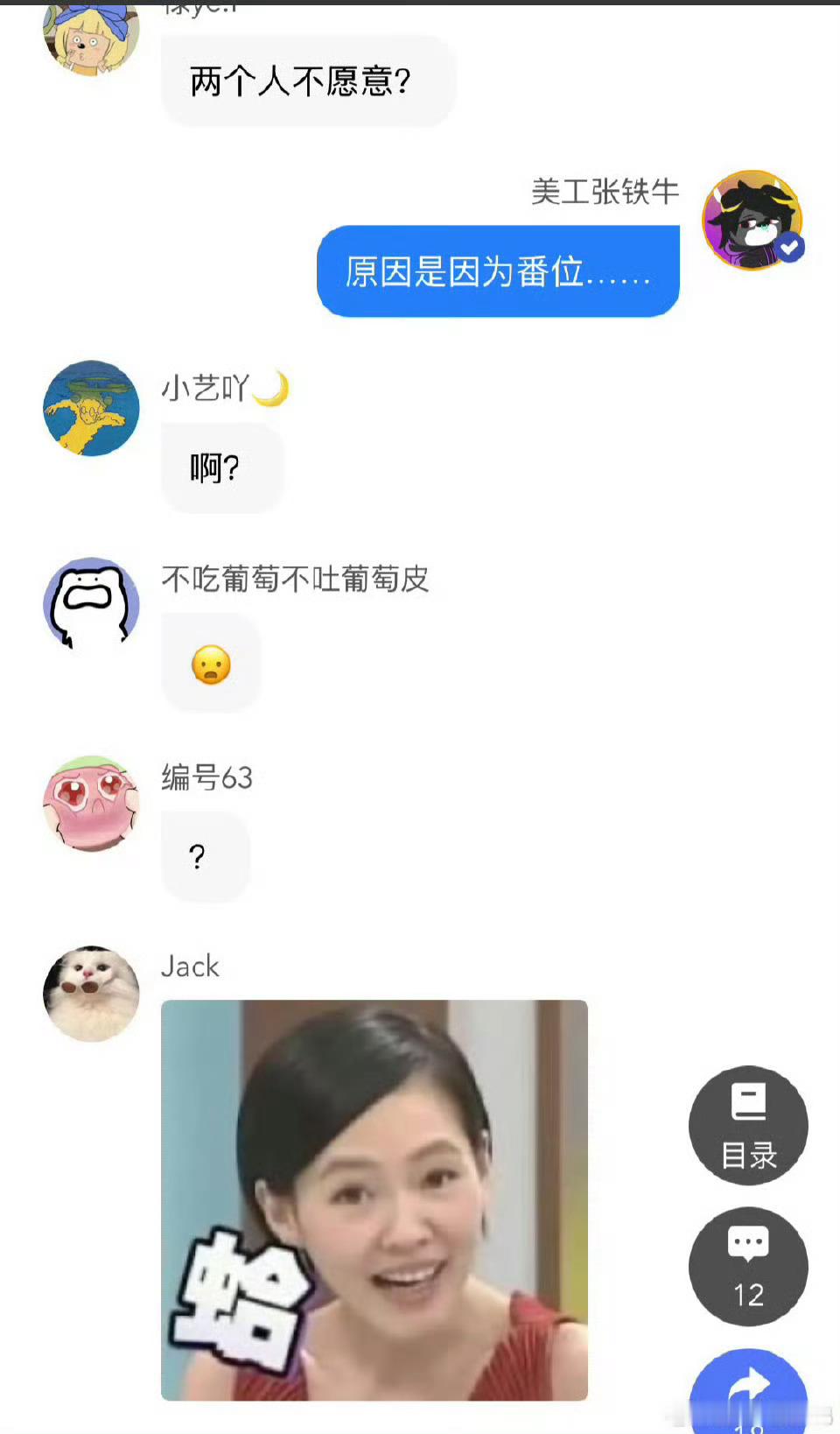The image size is (840, 1434).
Task: Select the blue message 原因是因为番位
Action: [497, 271]
